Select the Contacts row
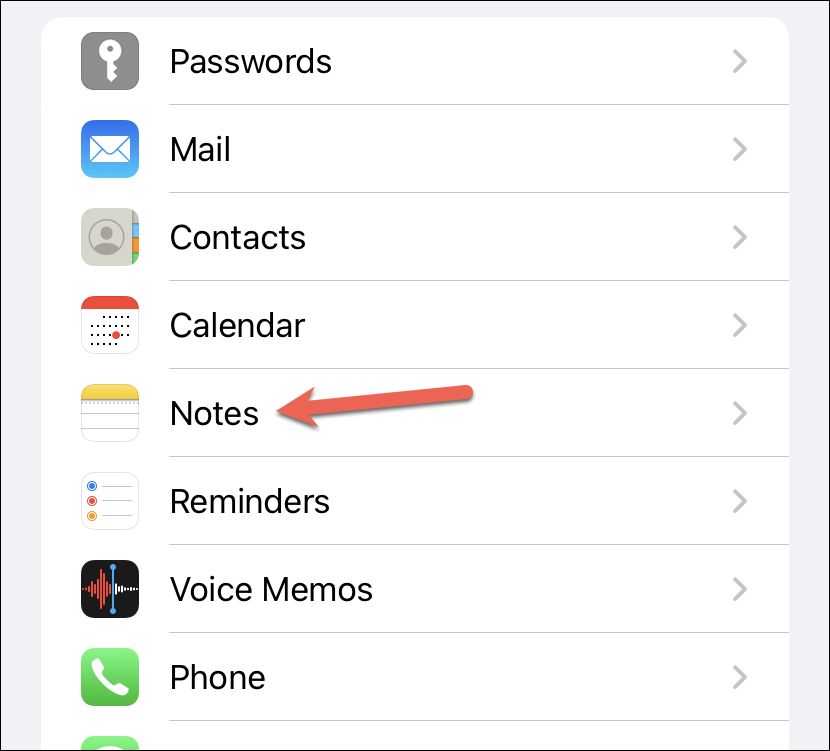Image resolution: width=830 pixels, height=751 pixels. pos(238,238)
